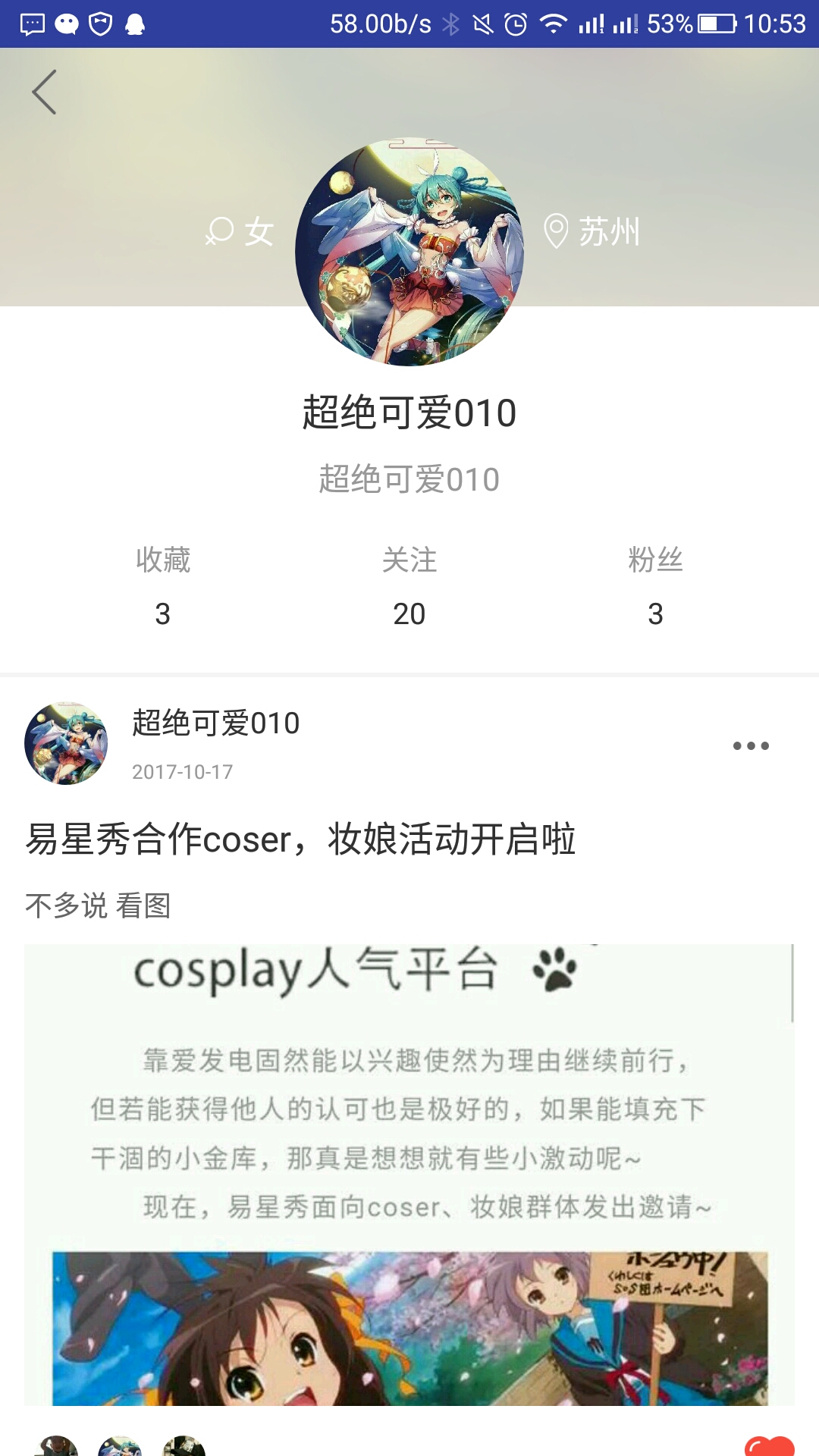This screenshot has width=819, height=1456.
Task: Tap the post author's small avatar
Action: coord(66,743)
